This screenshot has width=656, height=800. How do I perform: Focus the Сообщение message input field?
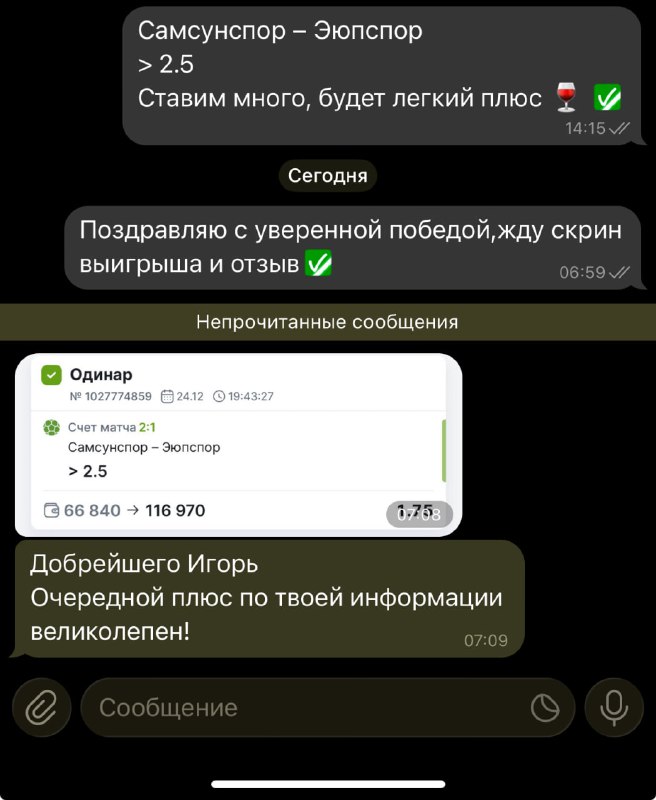300,708
